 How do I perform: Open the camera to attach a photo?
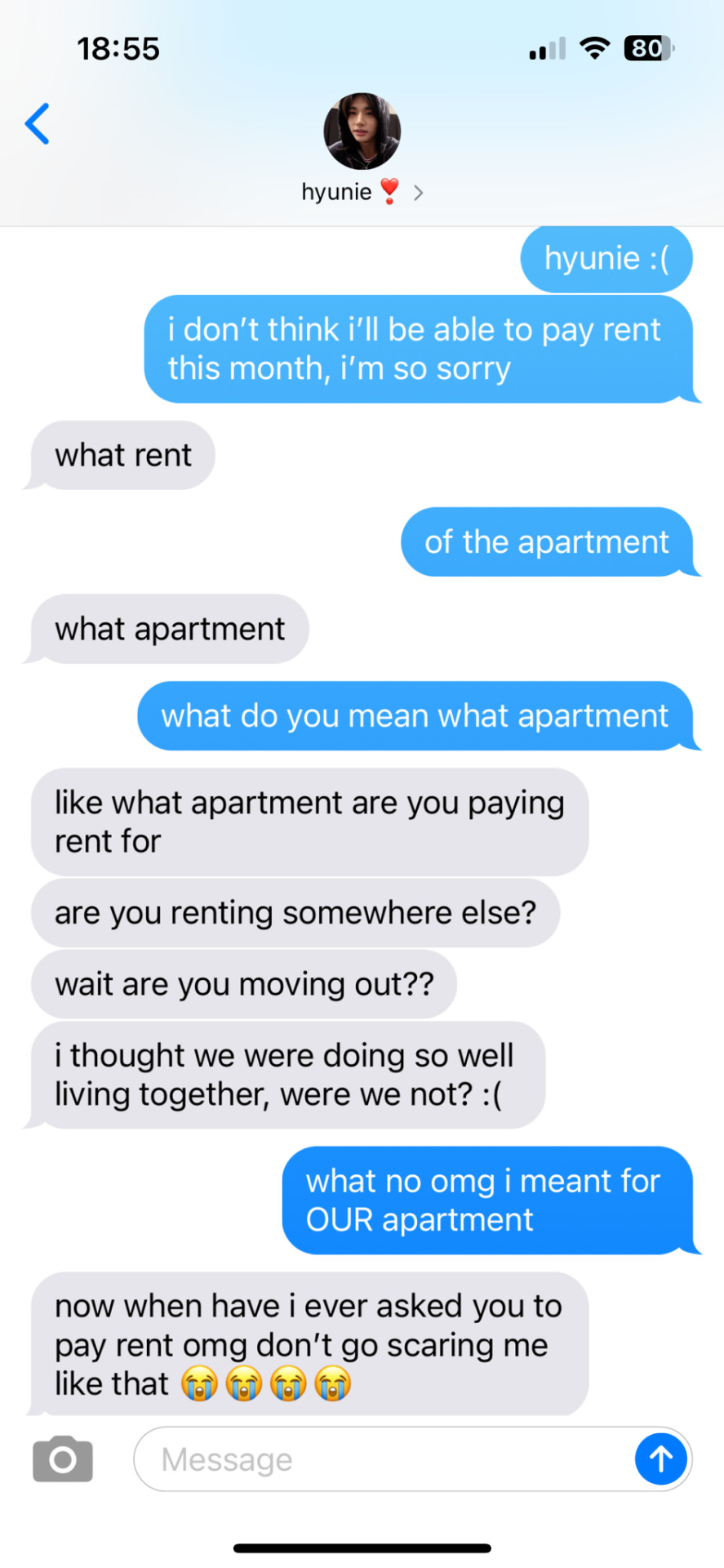[63, 1459]
